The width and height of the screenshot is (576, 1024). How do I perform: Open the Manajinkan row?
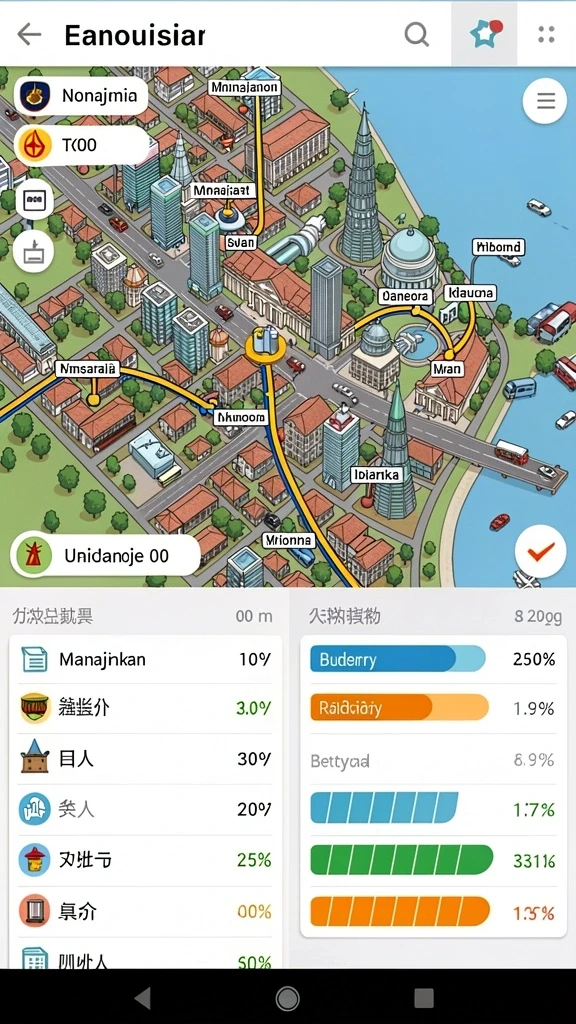click(146, 660)
